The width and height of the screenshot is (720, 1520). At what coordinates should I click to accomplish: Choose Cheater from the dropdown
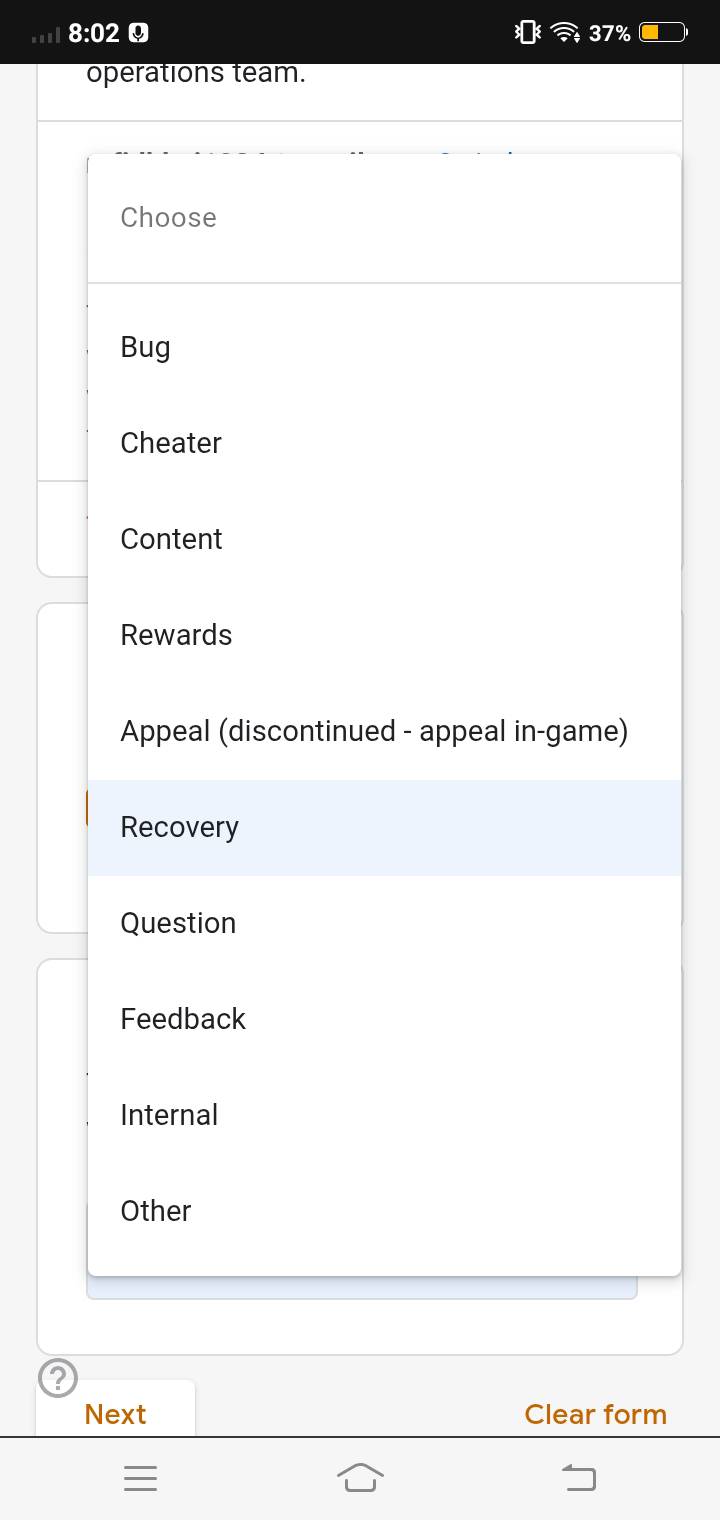tap(171, 443)
